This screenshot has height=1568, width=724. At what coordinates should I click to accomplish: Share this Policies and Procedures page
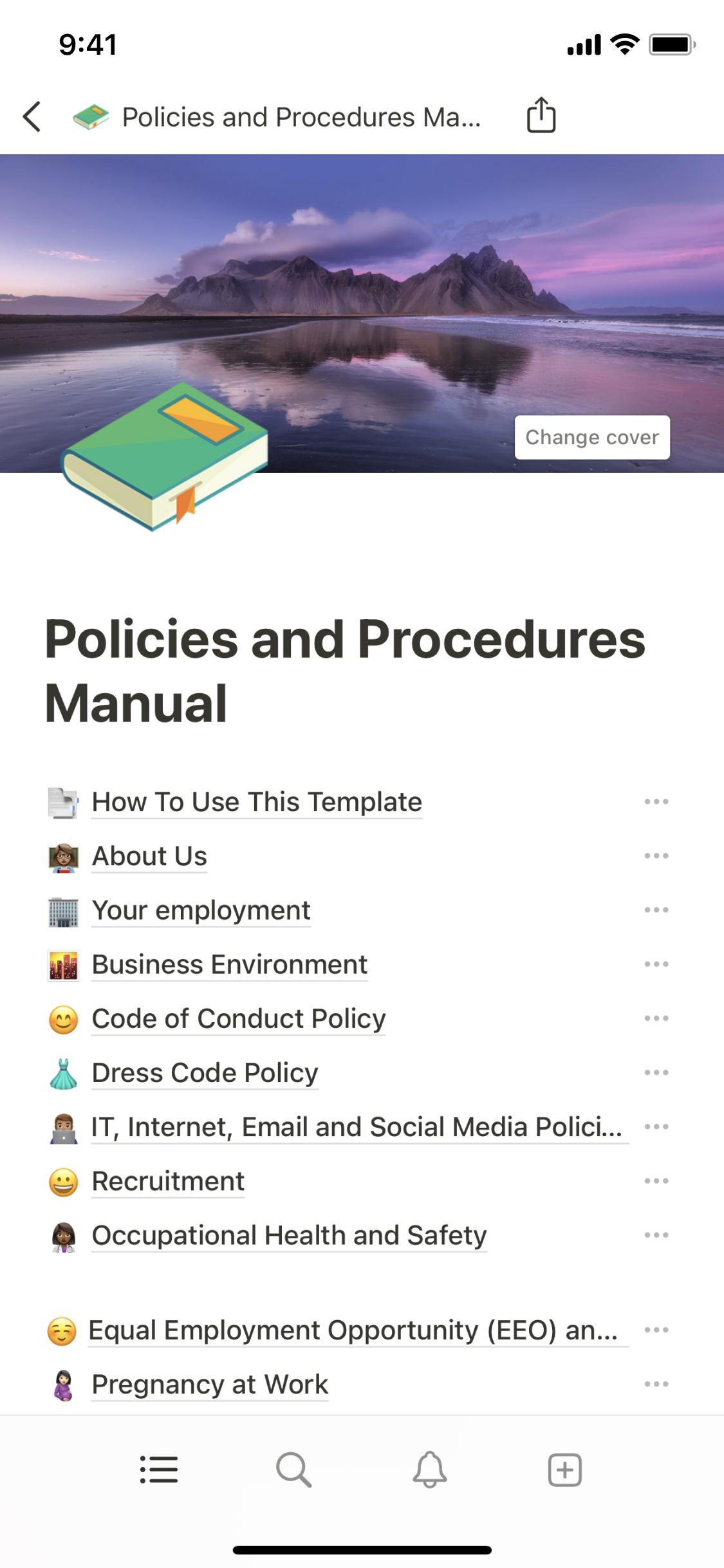[541, 116]
